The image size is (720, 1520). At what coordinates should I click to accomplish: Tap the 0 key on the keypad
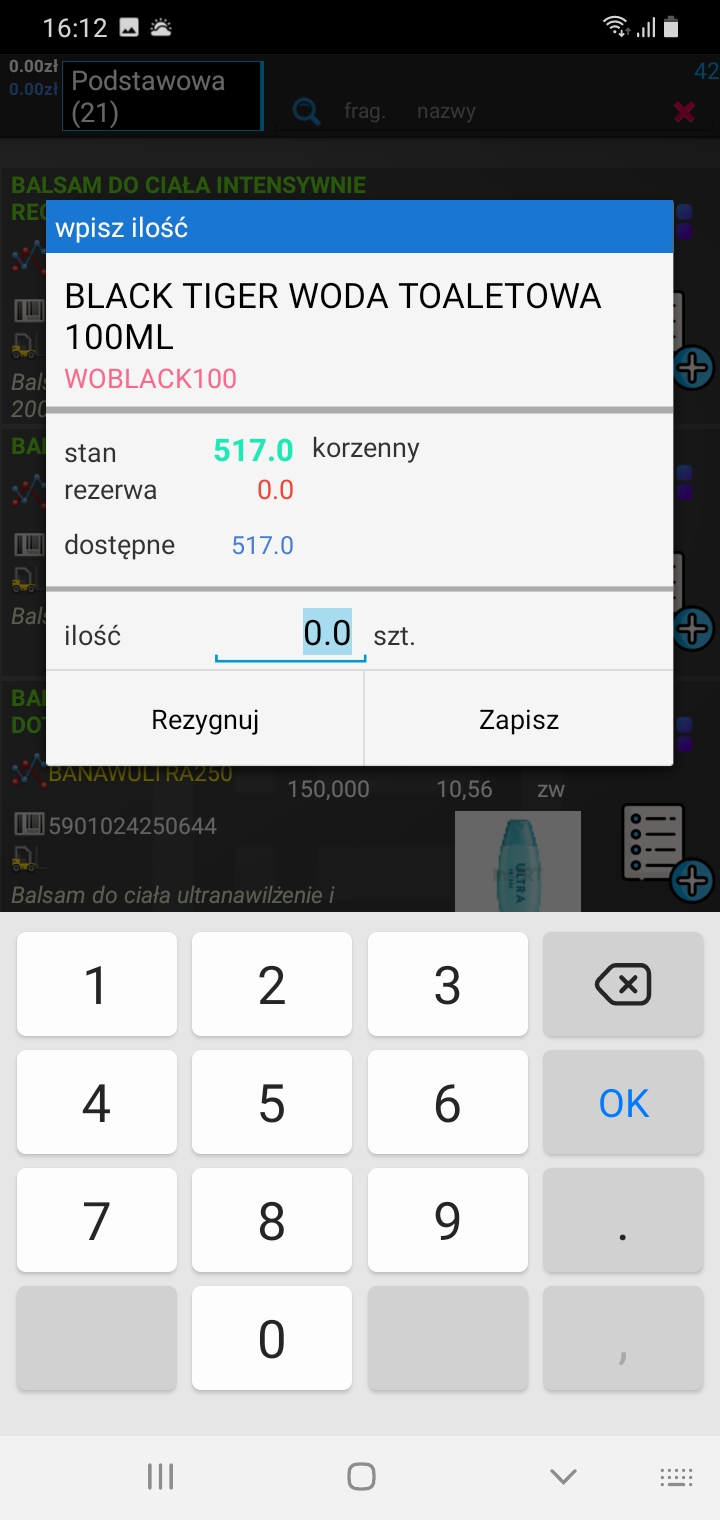pyautogui.click(x=272, y=1339)
